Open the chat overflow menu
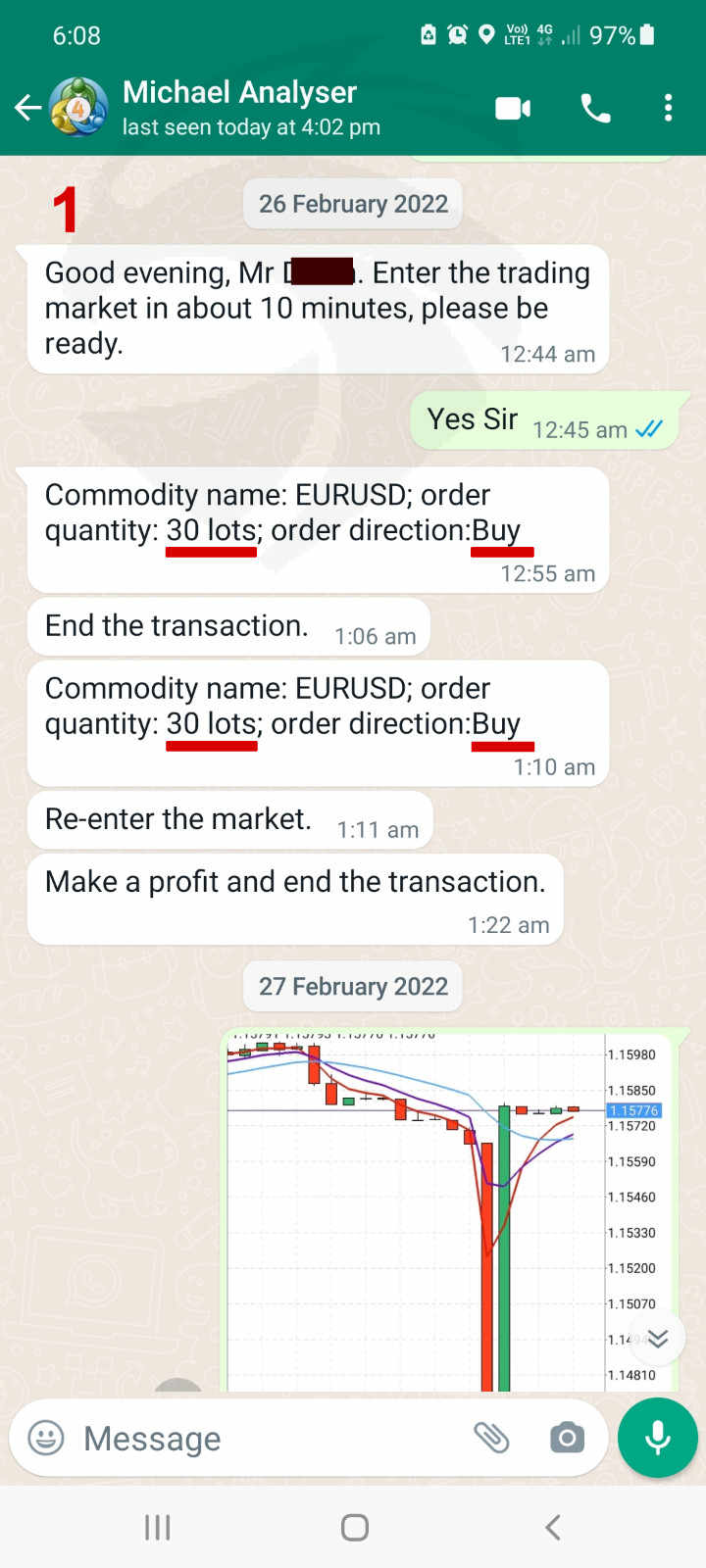The height and width of the screenshot is (1568, 706). [x=668, y=108]
